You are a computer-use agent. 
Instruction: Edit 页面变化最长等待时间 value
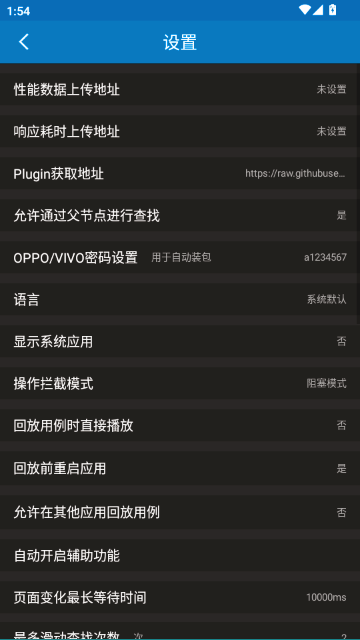point(180,598)
